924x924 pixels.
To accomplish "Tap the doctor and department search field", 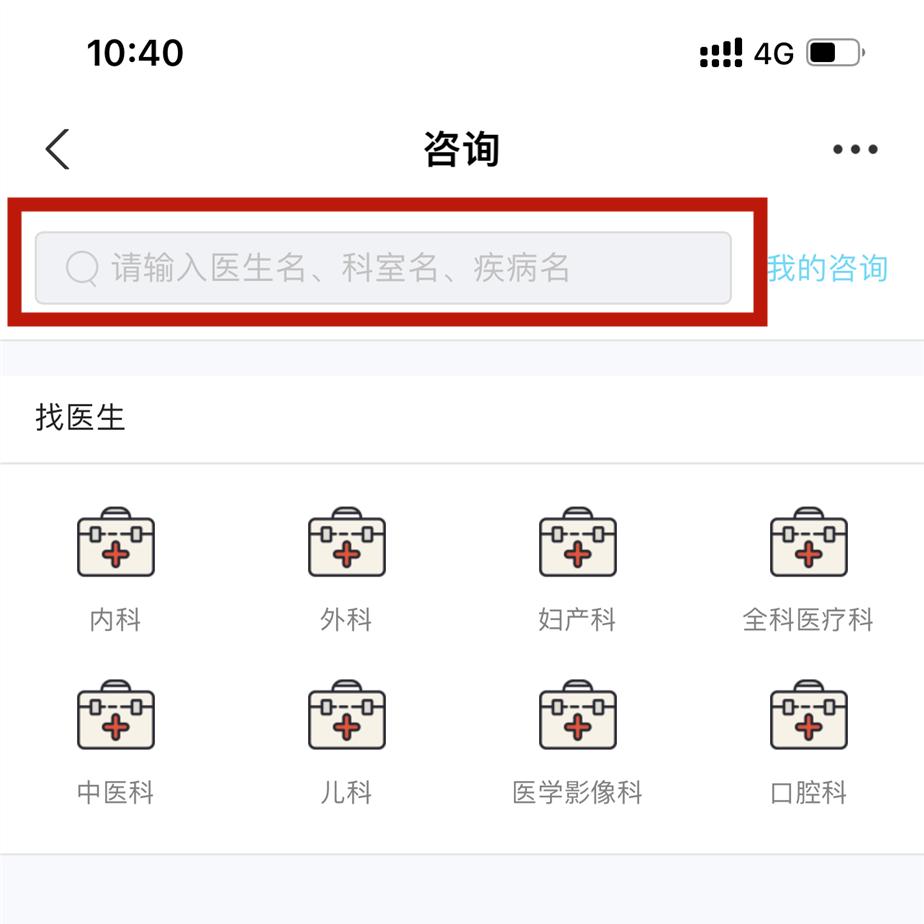I will 383,268.
